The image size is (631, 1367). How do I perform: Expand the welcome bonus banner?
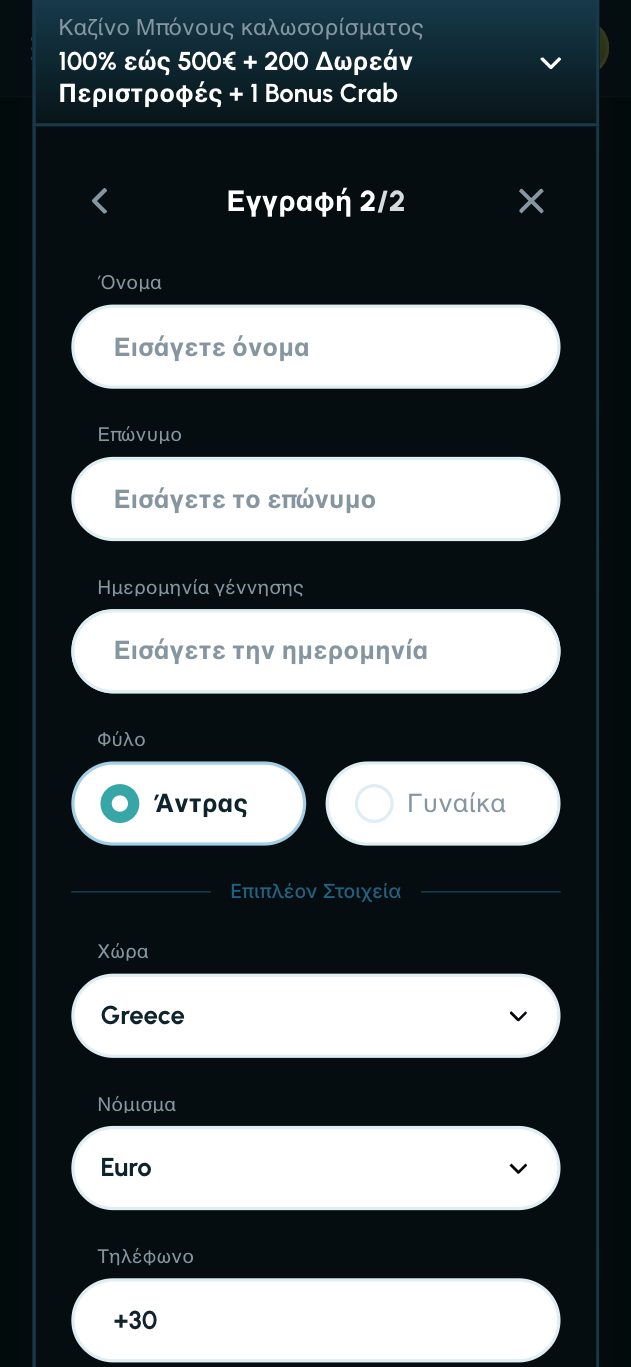(550, 63)
